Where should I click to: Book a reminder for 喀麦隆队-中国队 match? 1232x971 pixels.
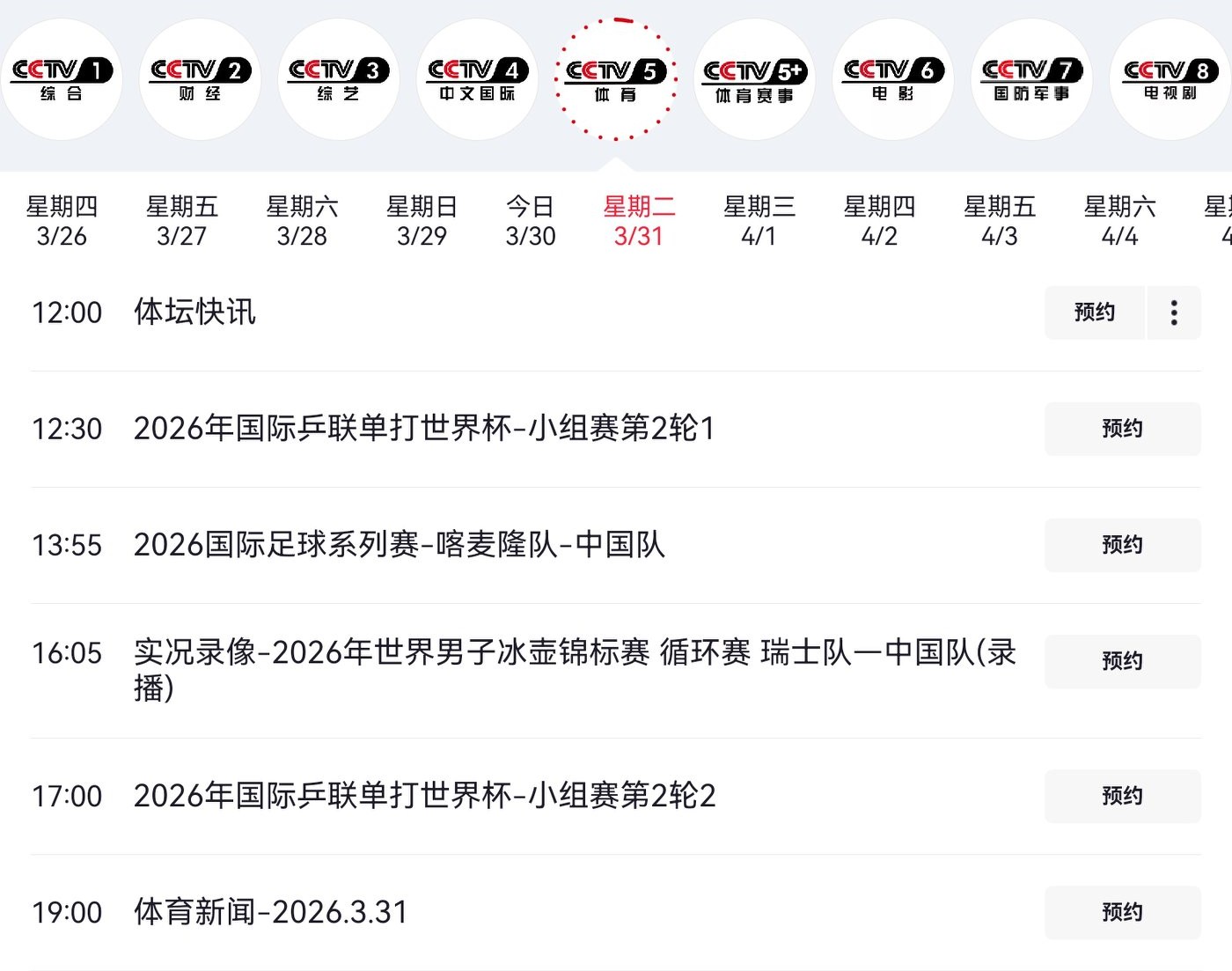(x=1122, y=545)
